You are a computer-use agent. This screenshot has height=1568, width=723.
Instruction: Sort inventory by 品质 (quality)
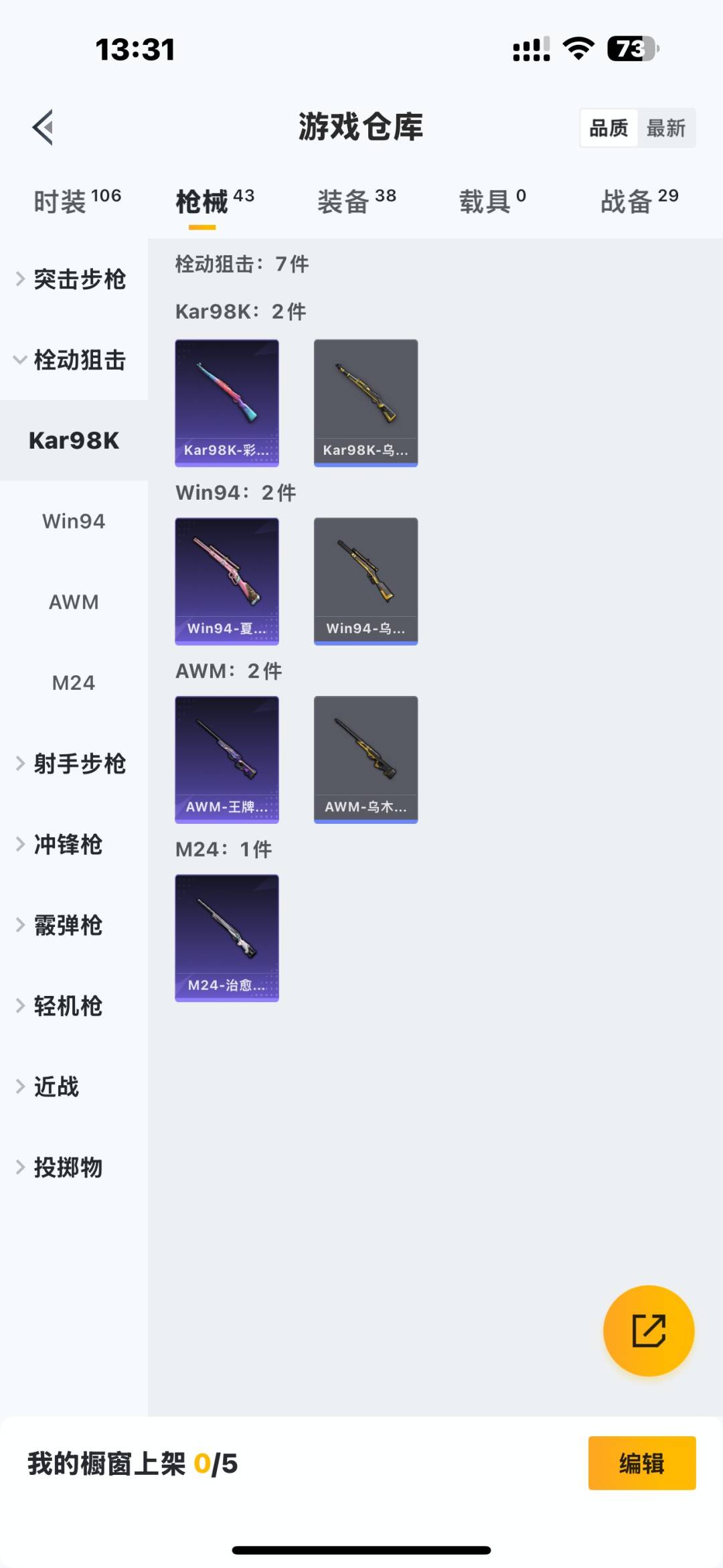608,127
